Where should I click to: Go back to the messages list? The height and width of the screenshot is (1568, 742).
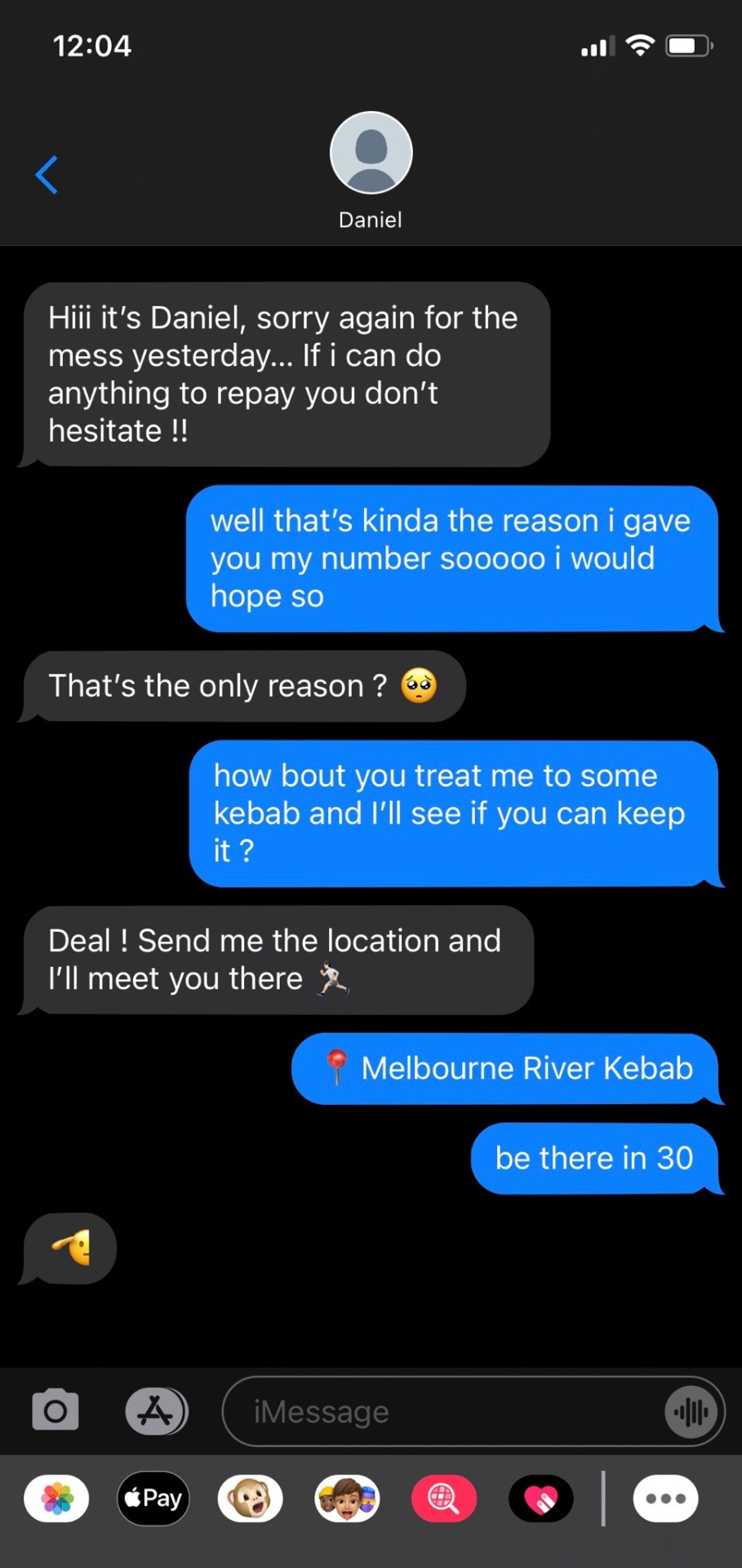click(x=47, y=175)
